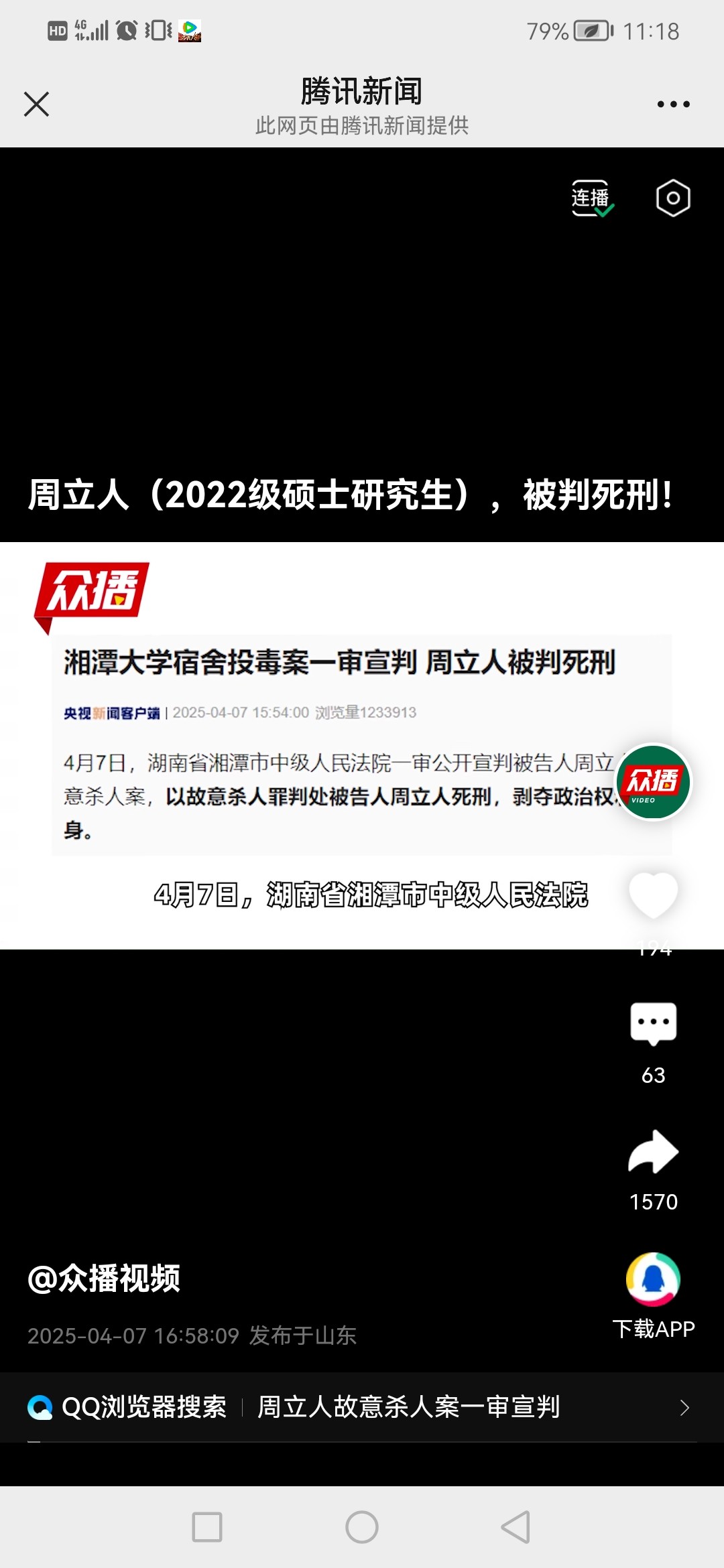Open the system recent apps view
The height and width of the screenshot is (1568, 724).
click(207, 1527)
